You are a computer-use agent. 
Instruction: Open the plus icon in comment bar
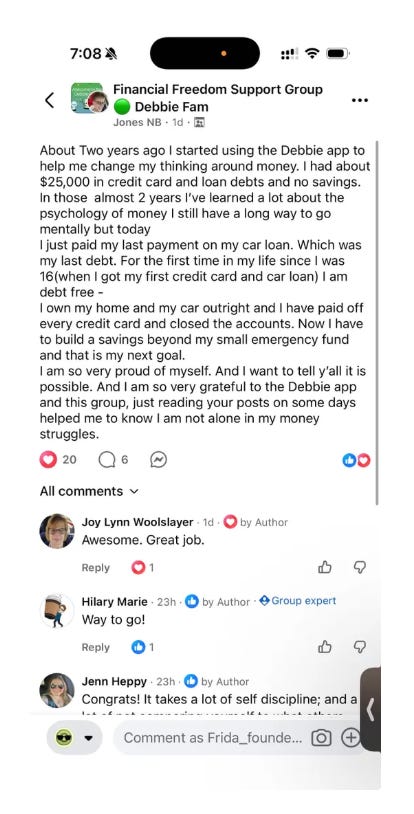351,738
